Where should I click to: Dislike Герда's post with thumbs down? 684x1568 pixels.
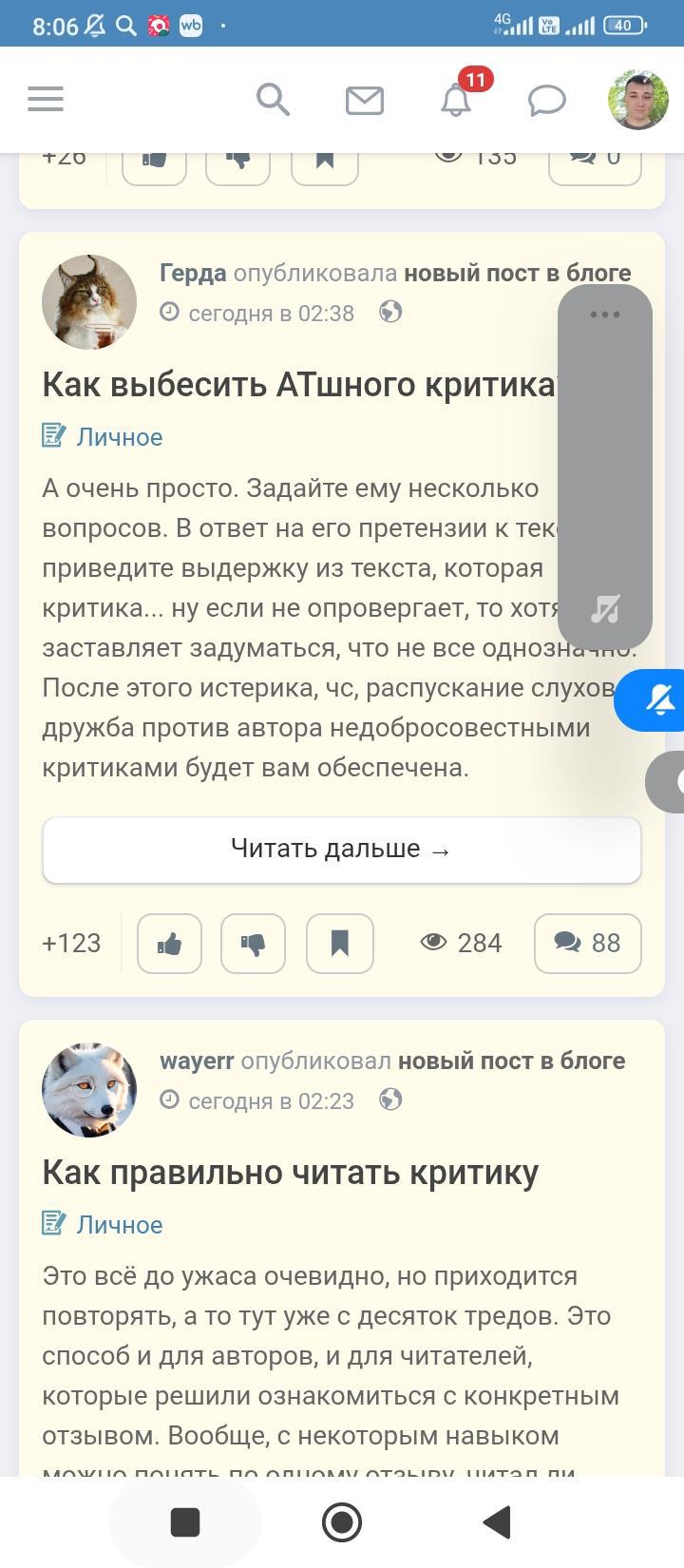253,943
